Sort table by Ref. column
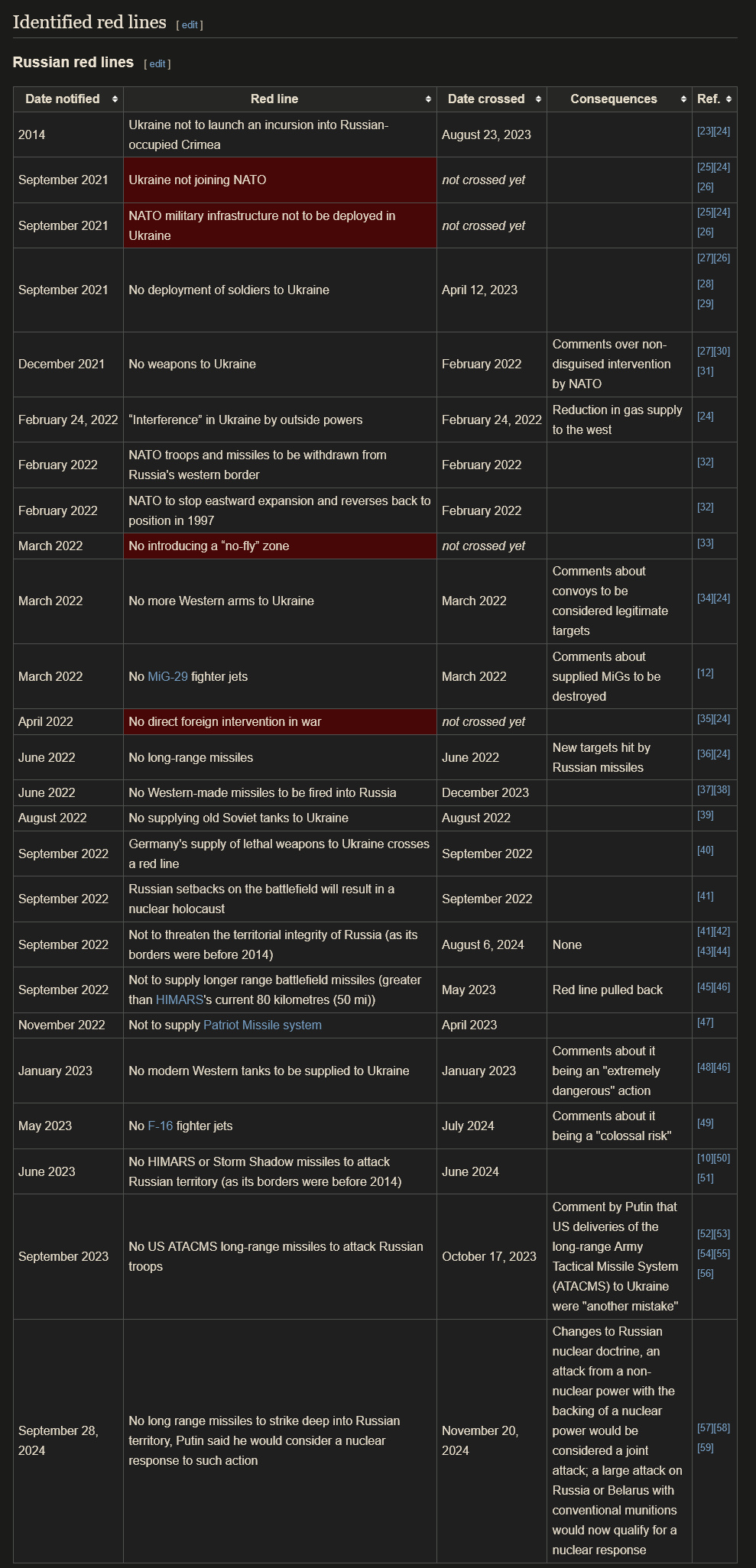The height and width of the screenshot is (1568, 756). [x=715, y=99]
